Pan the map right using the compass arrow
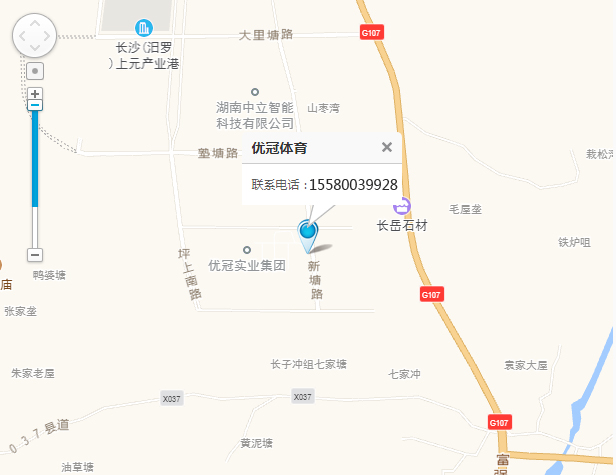This screenshot has height=475, width=616. tap(50, 37)
